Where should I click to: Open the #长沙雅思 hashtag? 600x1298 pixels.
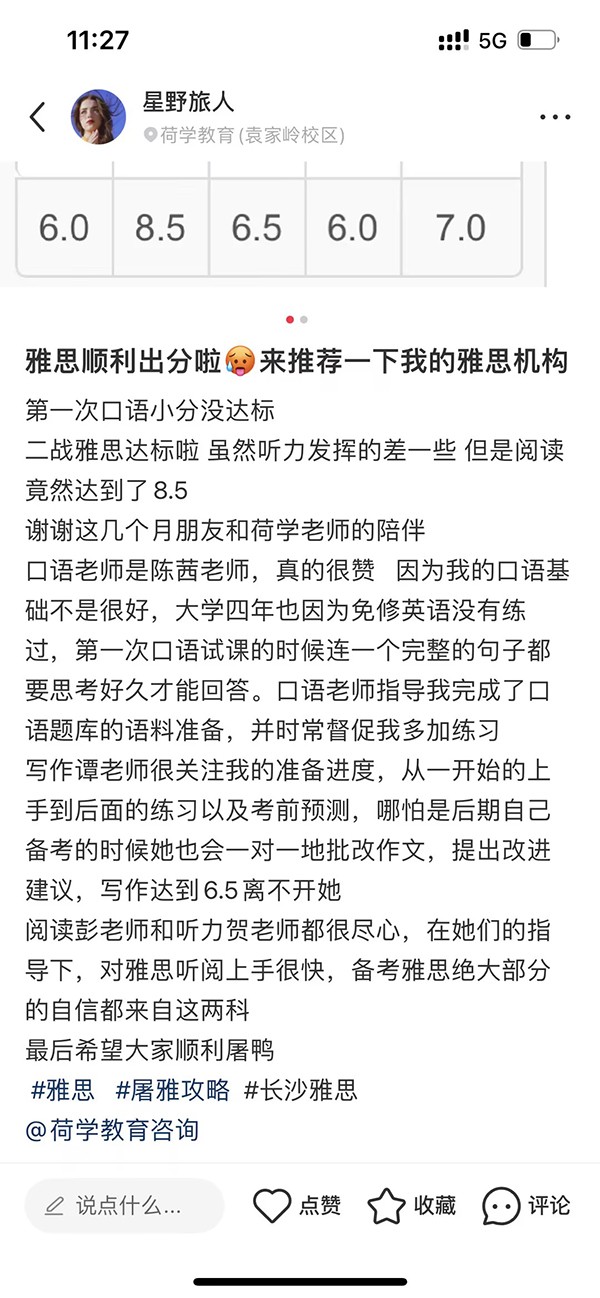click(300, 1089)
